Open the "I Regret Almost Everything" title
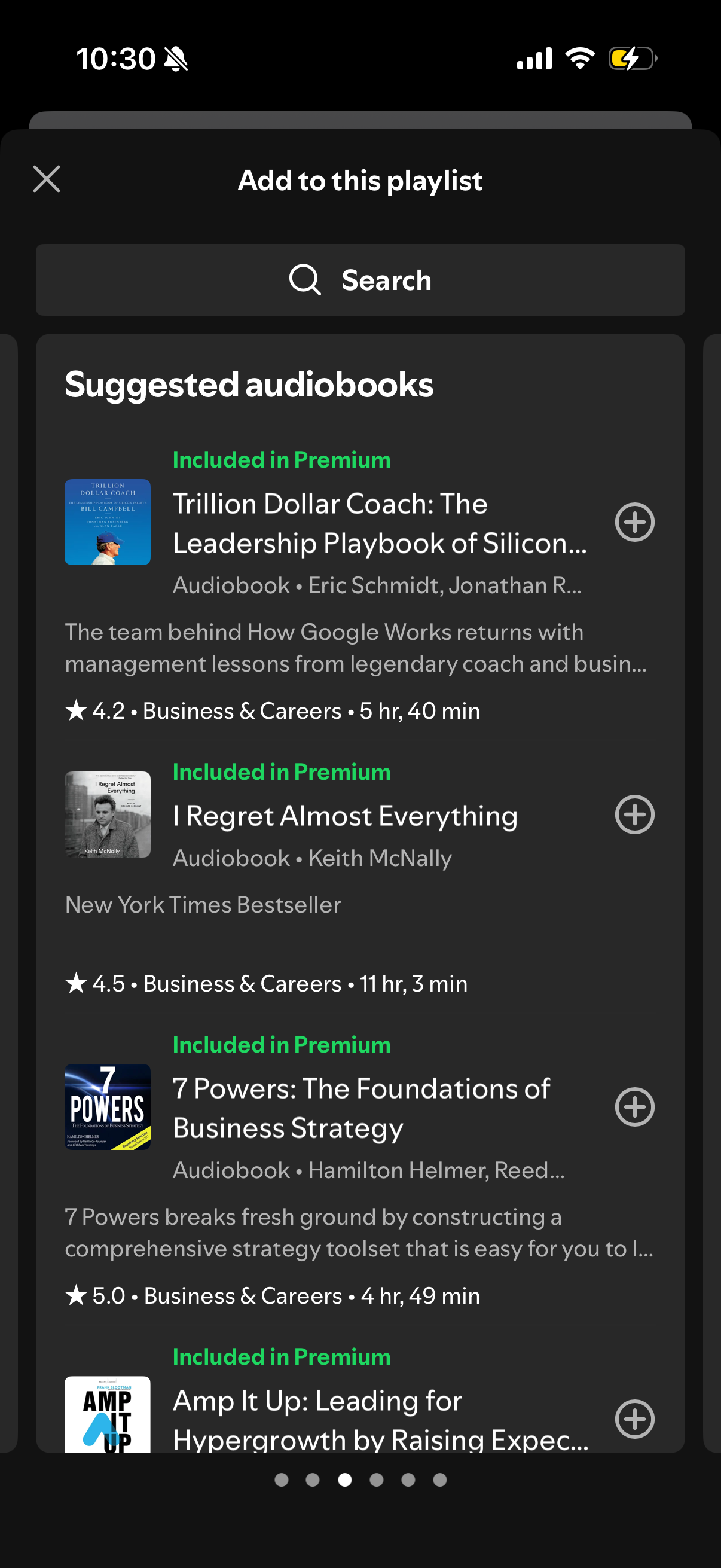The width and height of the screenshot is (721, 1568). pos(345,816)
